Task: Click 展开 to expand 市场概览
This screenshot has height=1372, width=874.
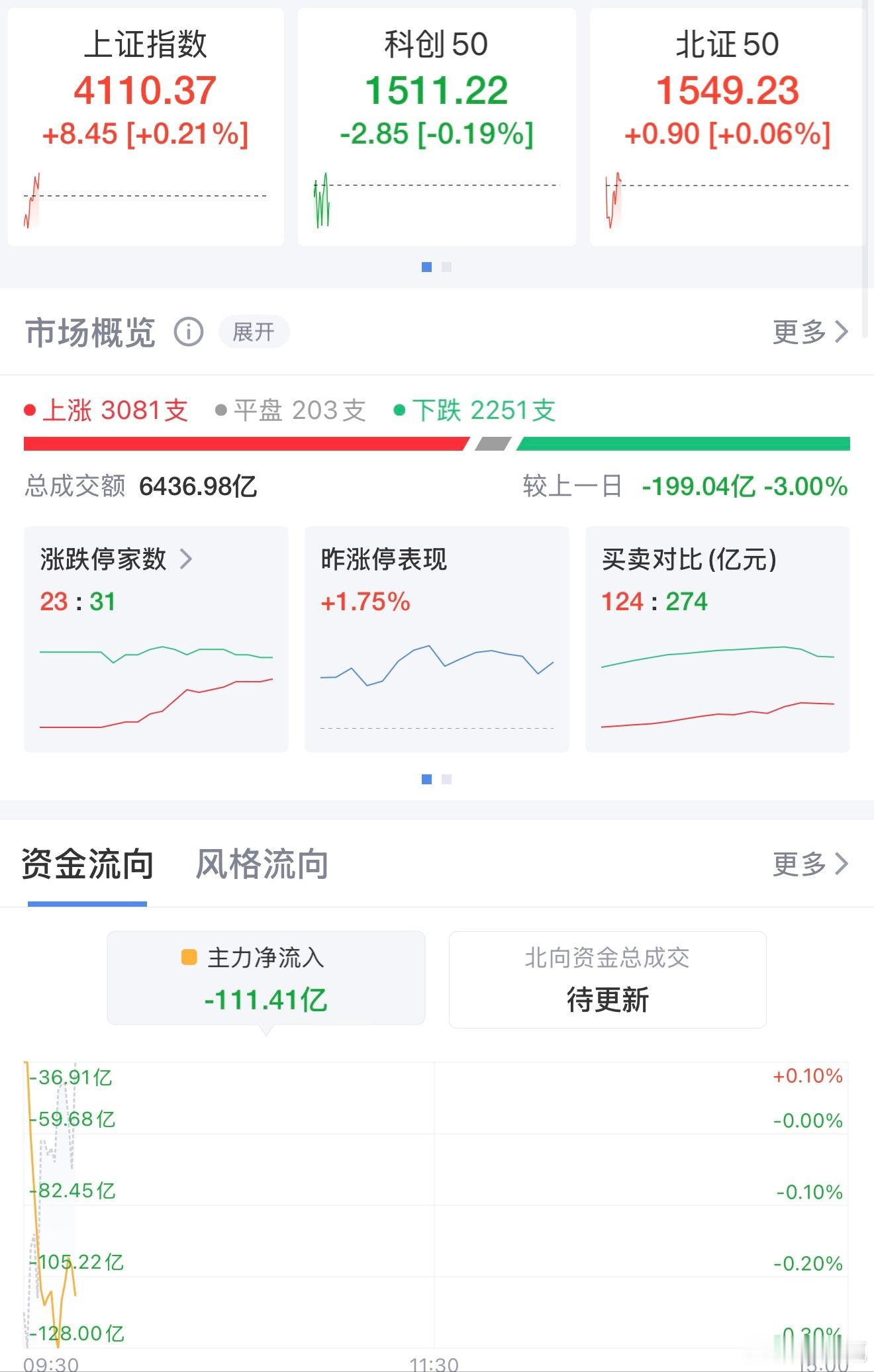Action: [254, 333]
